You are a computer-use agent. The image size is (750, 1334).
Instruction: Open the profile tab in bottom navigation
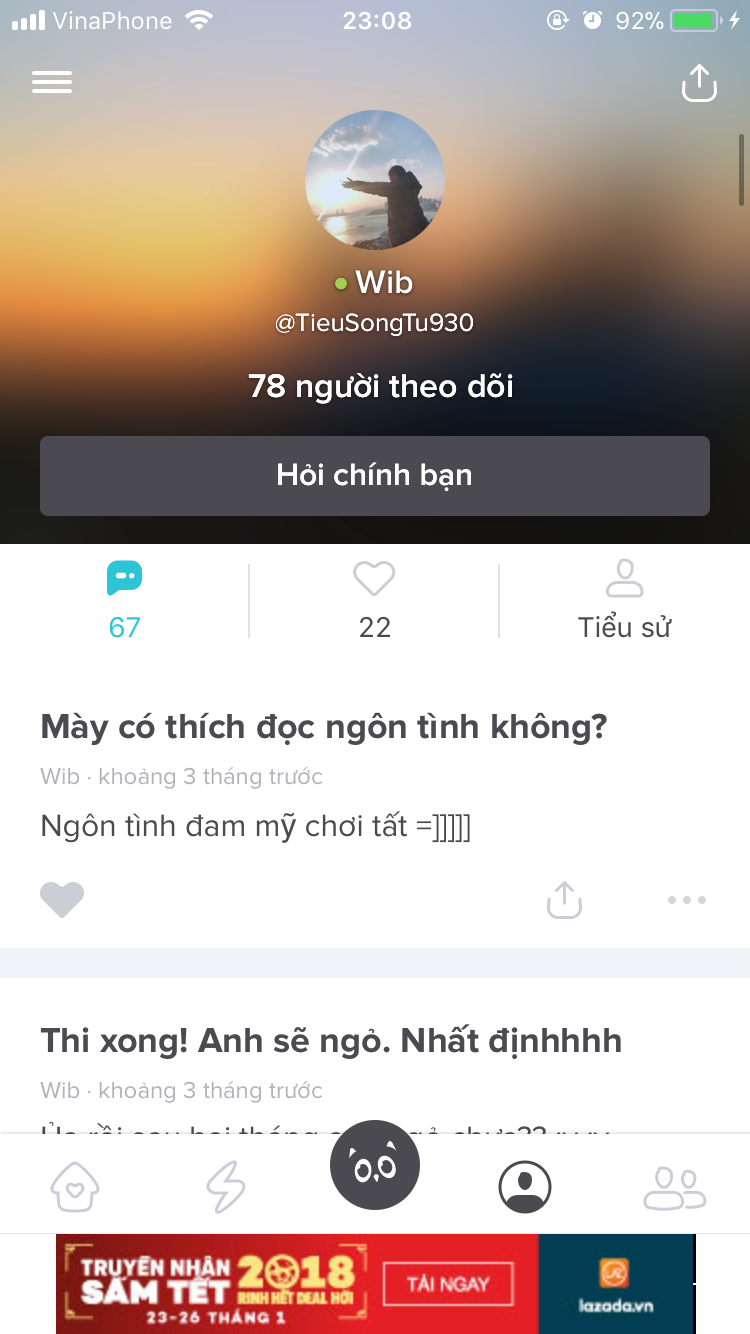coord(525,1187)
